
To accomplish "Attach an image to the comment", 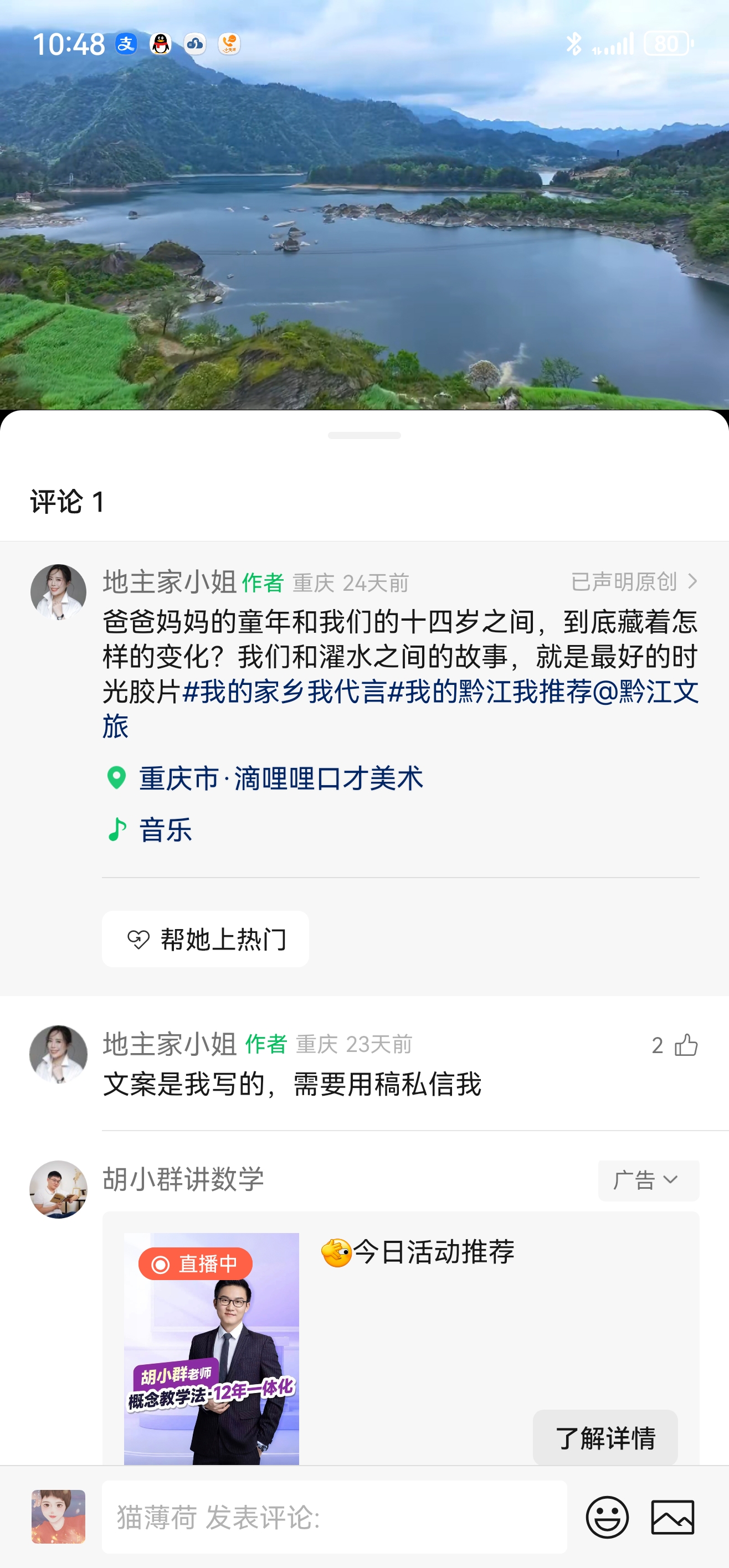I will click(x=672, y=1517).
